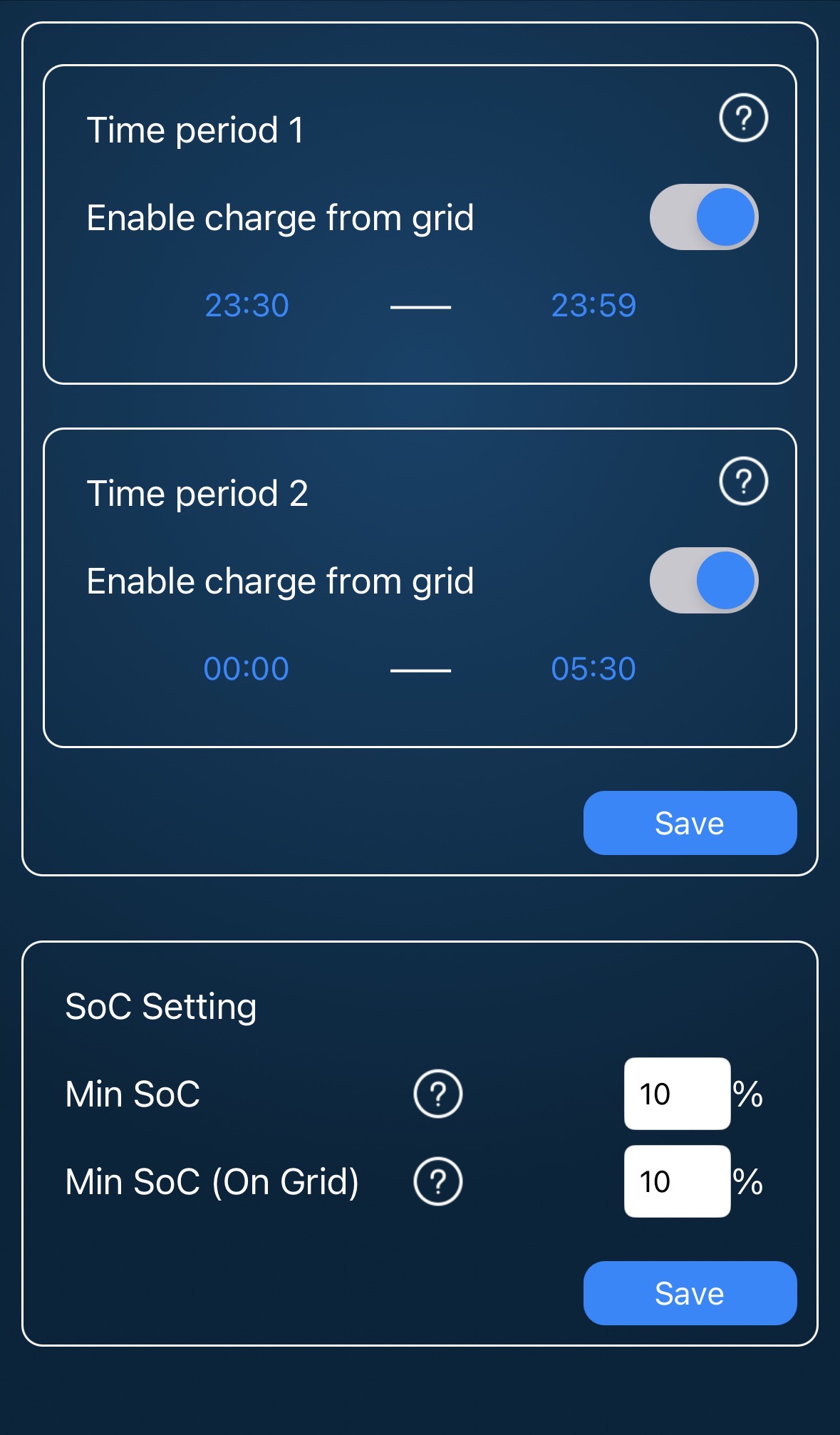
Task: Toggle charge from grid for Time period 1
Action: pos(703,217)
